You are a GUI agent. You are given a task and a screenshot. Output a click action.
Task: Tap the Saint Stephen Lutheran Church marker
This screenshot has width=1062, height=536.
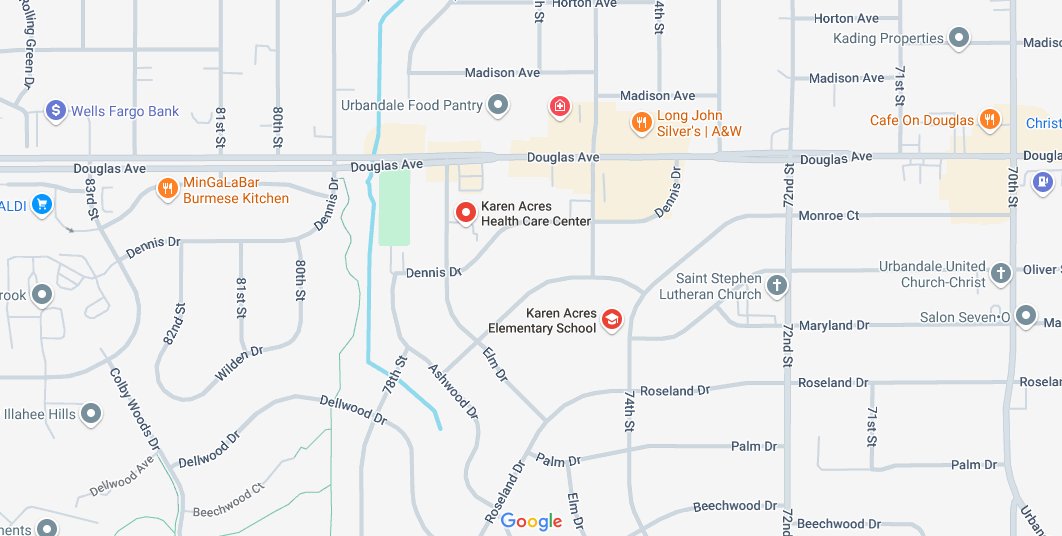point(777,287)
